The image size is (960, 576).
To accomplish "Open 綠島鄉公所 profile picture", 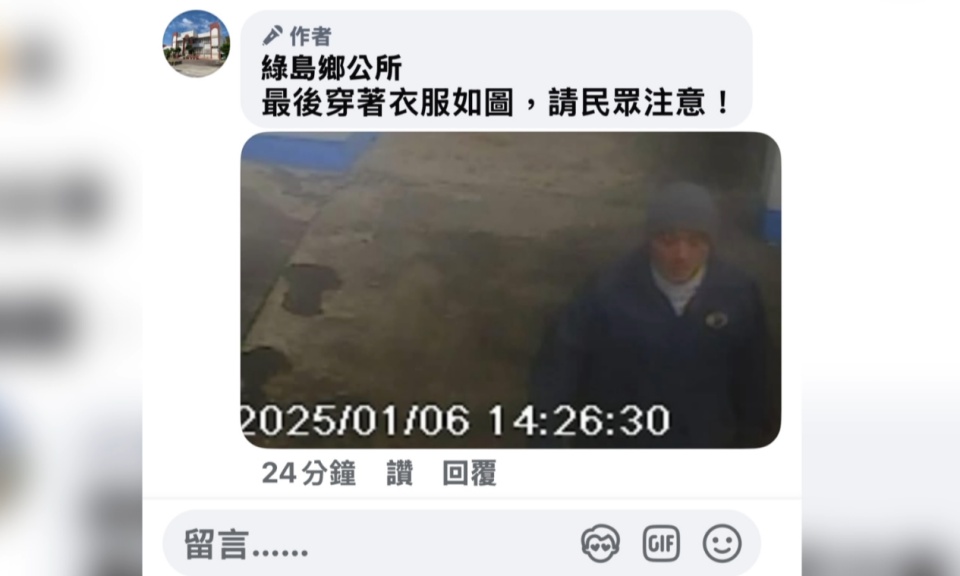I will pos(196,43).
